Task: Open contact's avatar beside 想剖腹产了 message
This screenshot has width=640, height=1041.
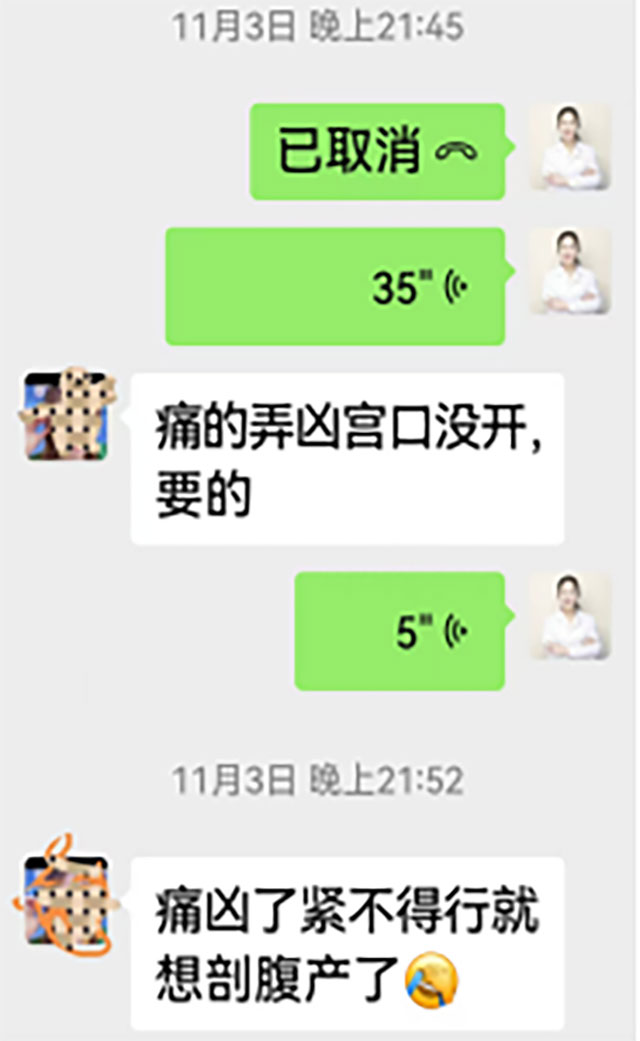Action: point(68,897)
